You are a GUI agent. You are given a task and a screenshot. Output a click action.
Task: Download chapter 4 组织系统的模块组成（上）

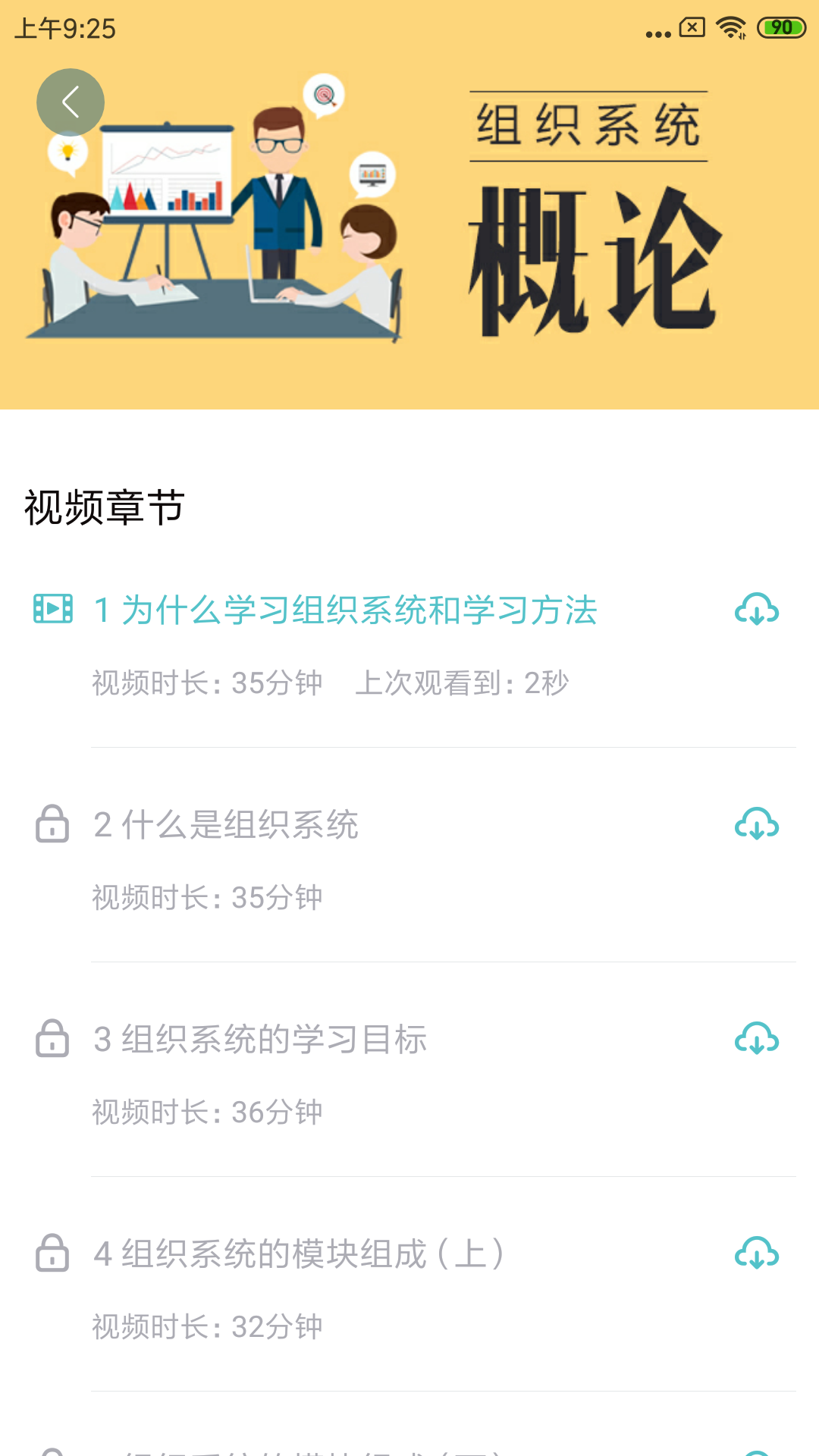[x=756, y=1254]
